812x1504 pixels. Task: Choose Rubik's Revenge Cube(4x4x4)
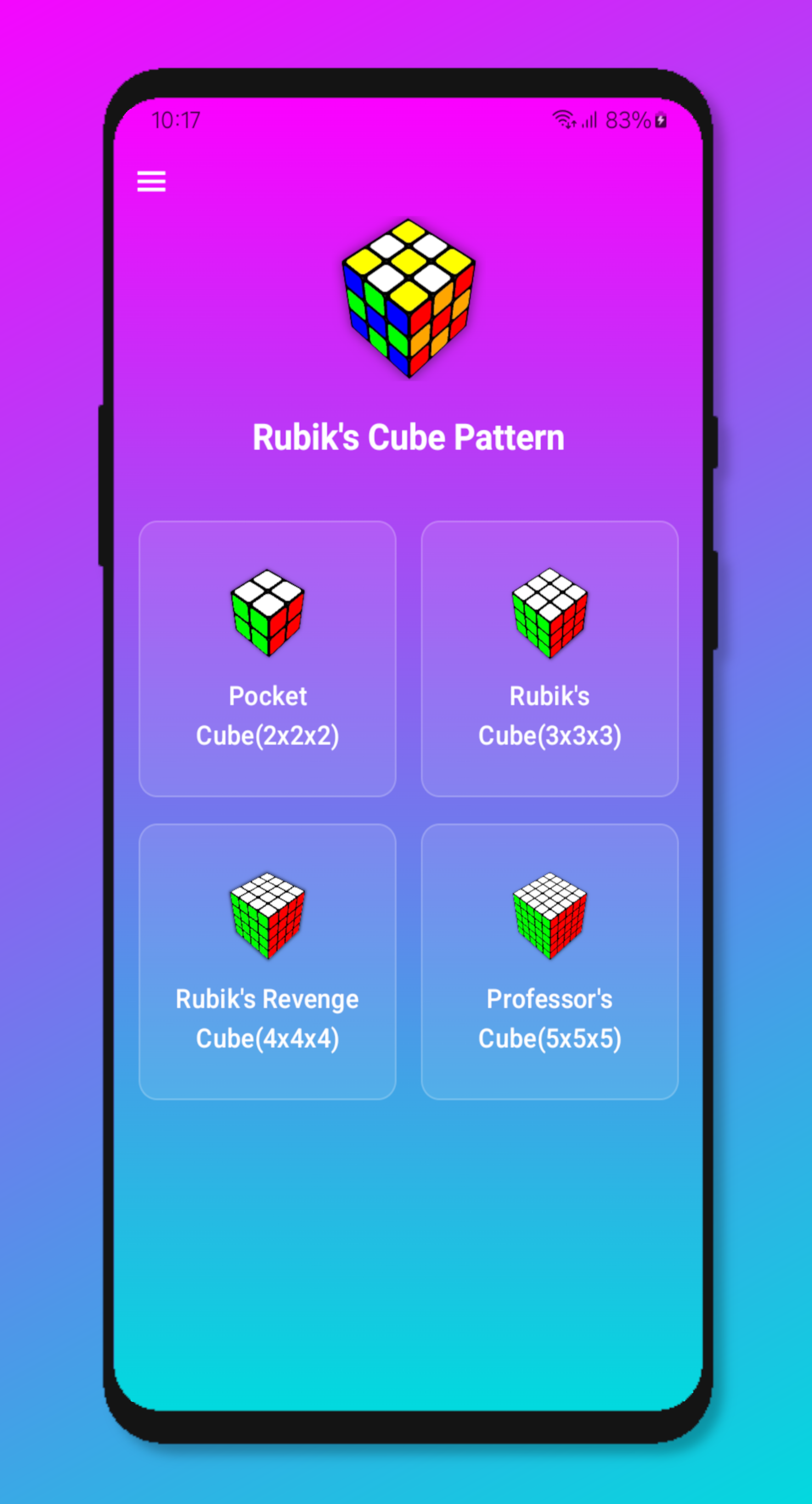point(267,962)
